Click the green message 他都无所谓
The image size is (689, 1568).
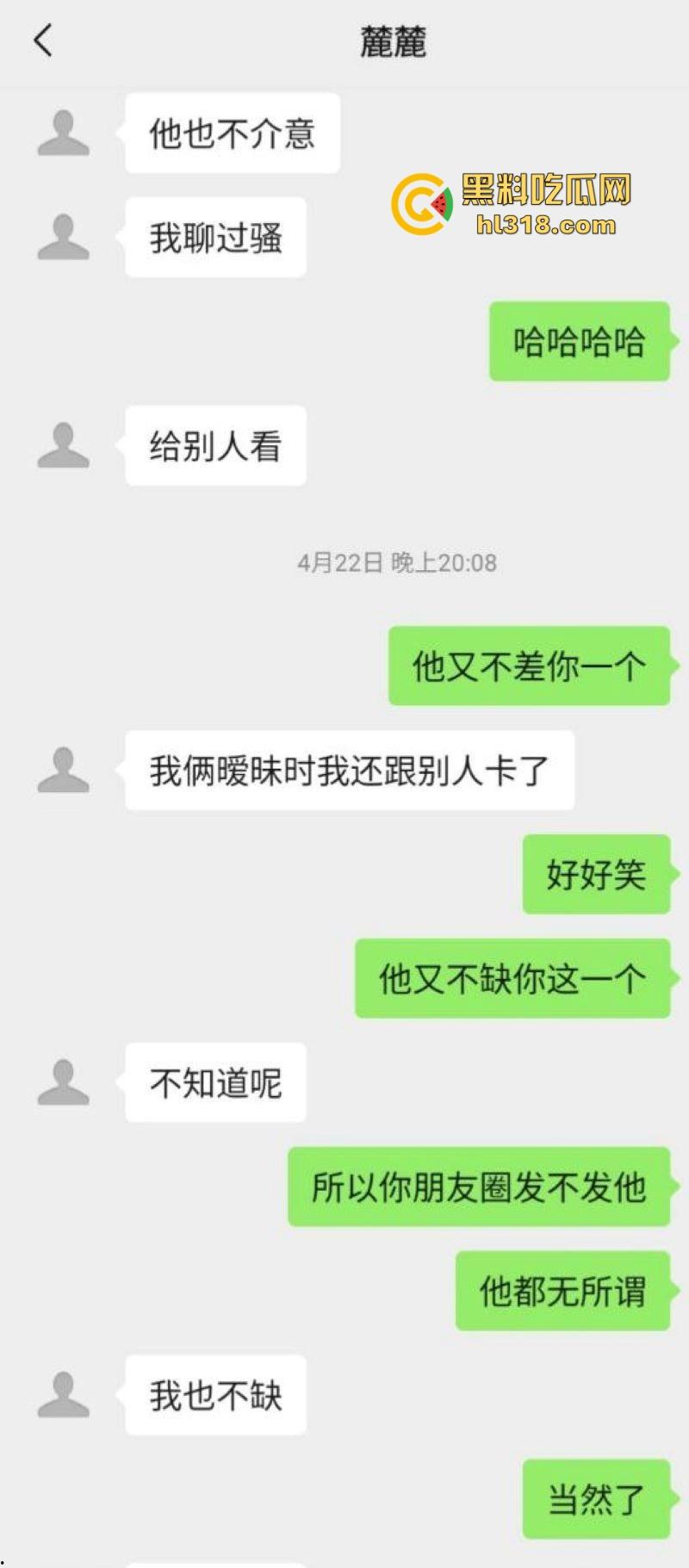(x=561, y=1292)
